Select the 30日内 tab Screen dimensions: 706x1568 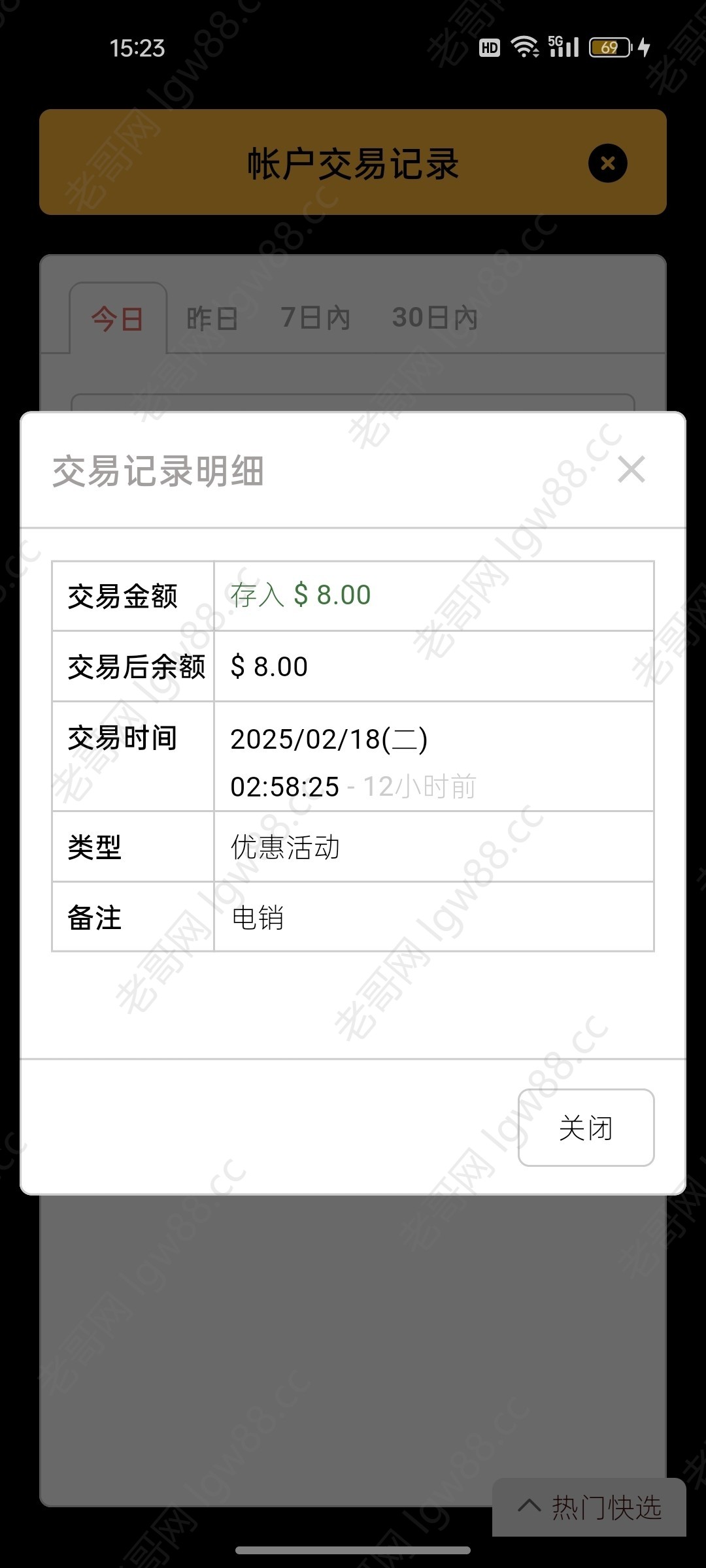[x=435, y=318]
